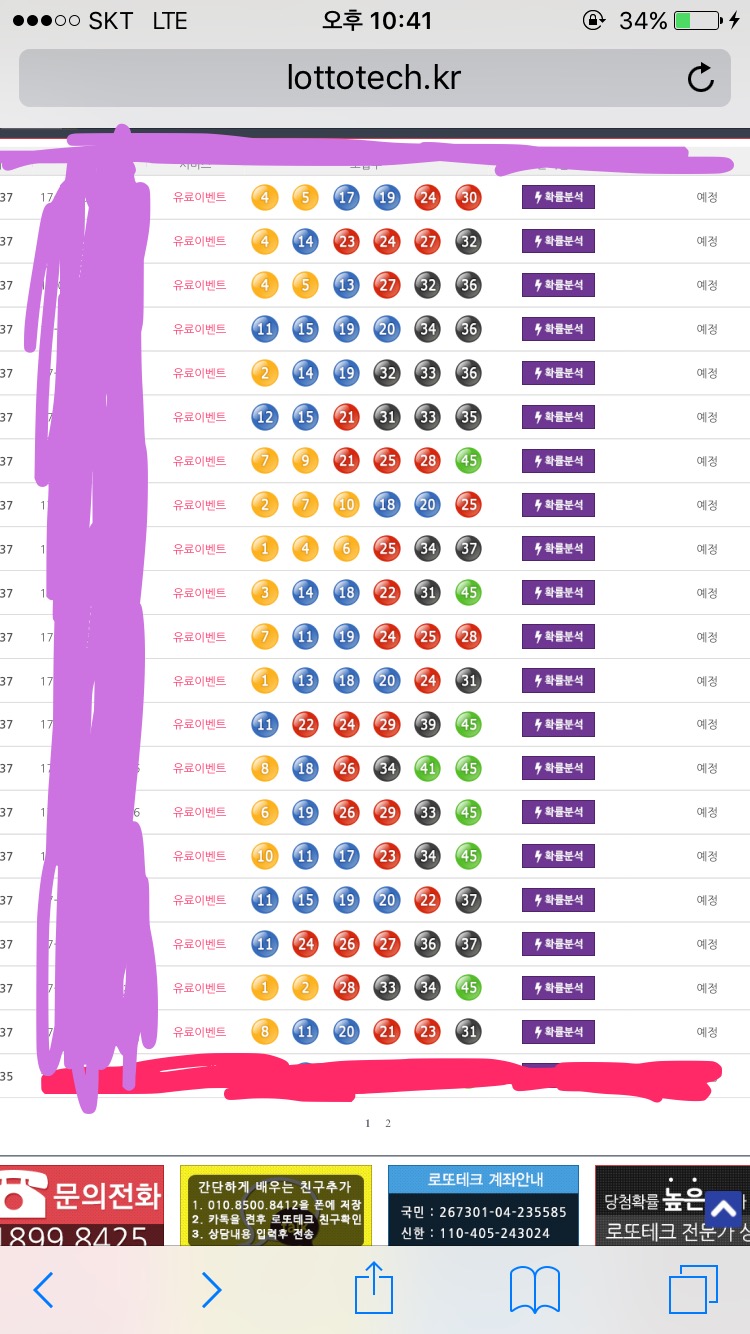The image size is (750, 1334).
Task: Show all open Safari tabs
Action: 693,1289
